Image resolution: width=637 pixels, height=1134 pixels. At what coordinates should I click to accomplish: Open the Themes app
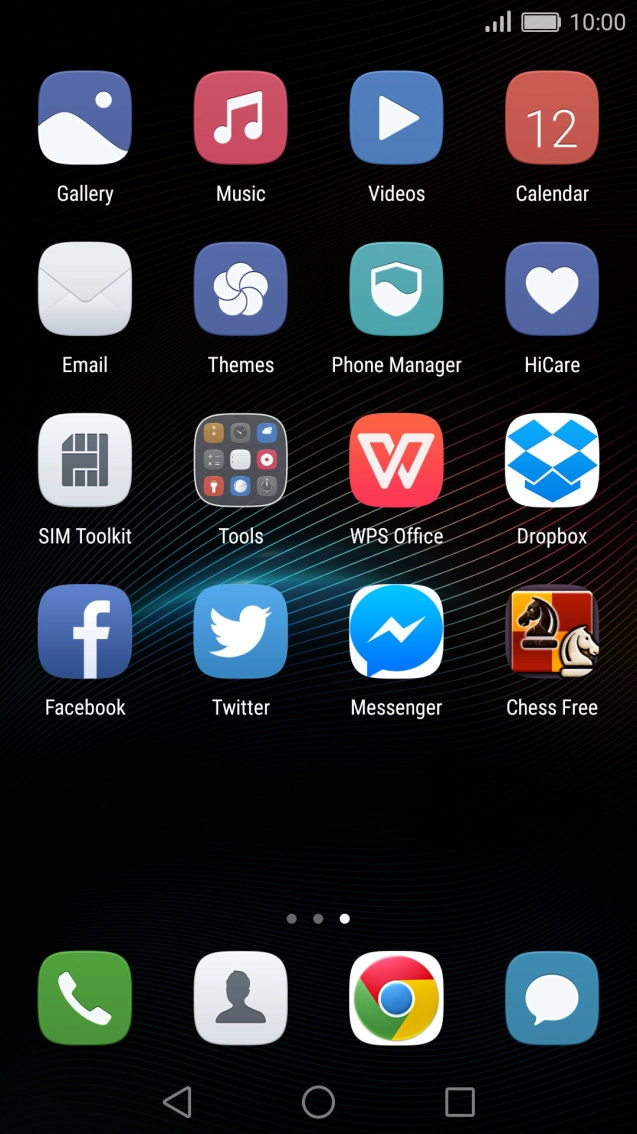tap(241, 289)
